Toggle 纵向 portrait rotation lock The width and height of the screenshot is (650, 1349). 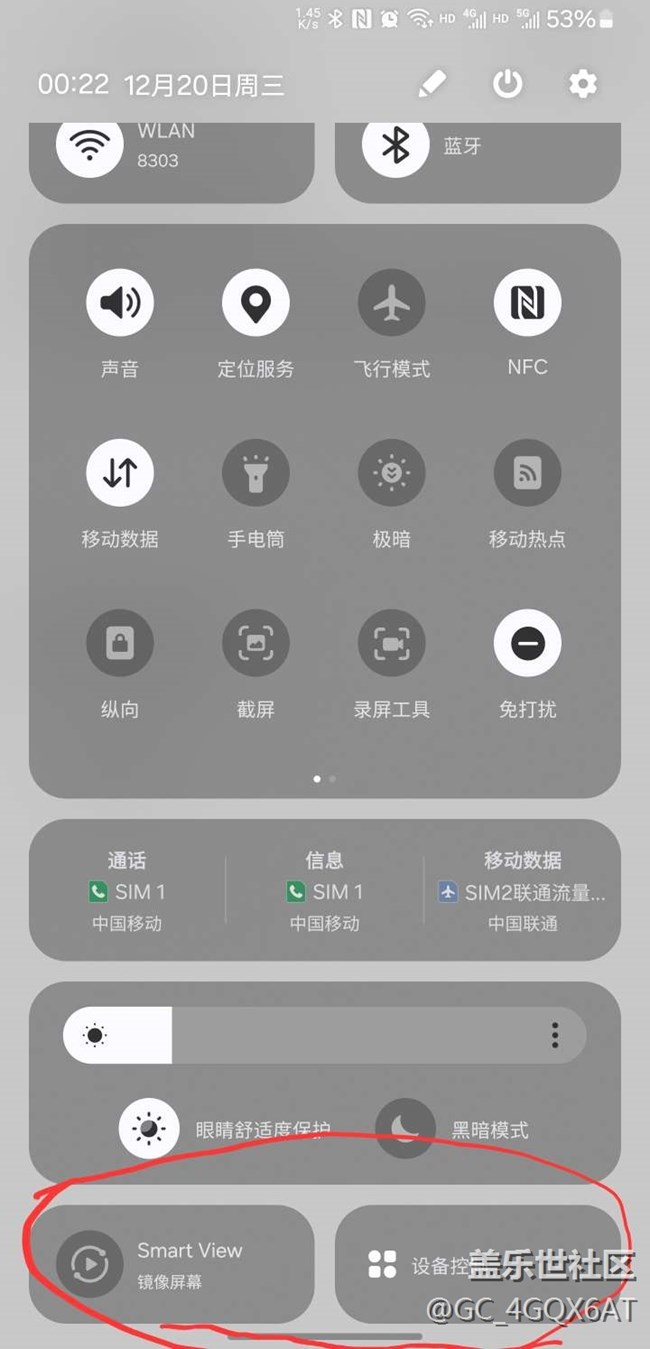(x=120, y=643)
